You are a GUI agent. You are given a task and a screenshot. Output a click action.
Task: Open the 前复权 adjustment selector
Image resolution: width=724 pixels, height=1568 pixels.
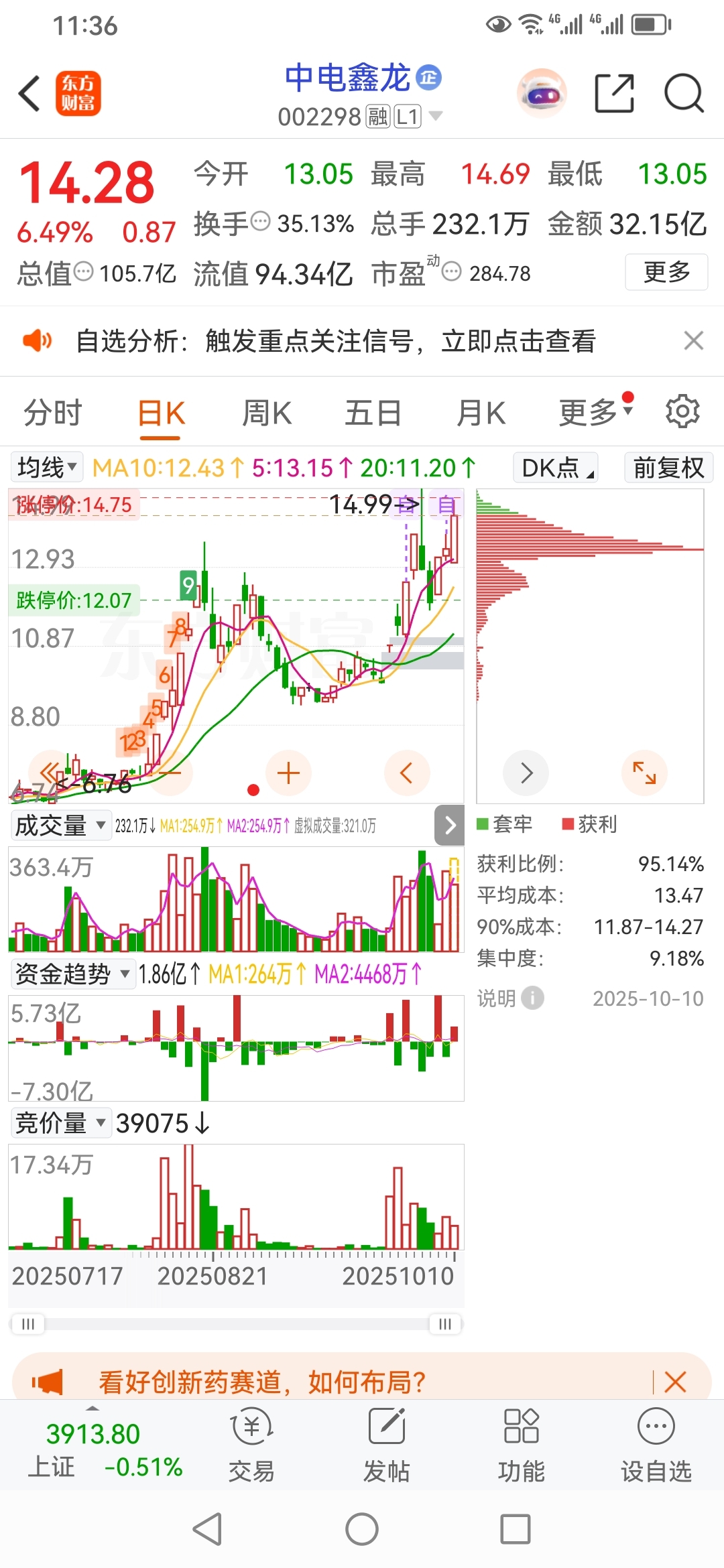pos(668,468)
